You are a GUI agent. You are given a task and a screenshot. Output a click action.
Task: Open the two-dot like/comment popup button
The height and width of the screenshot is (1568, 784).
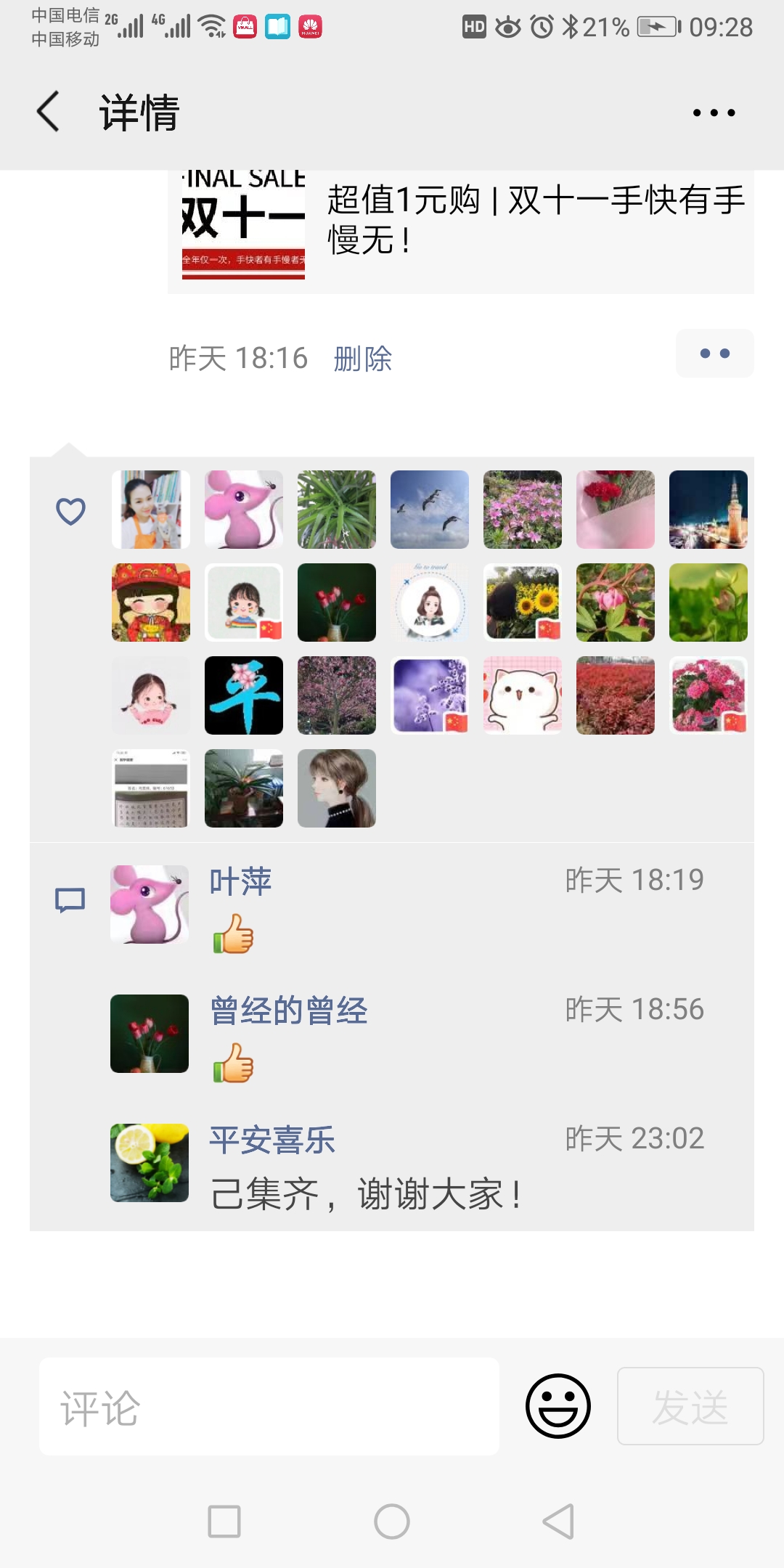tap(714, 354)
